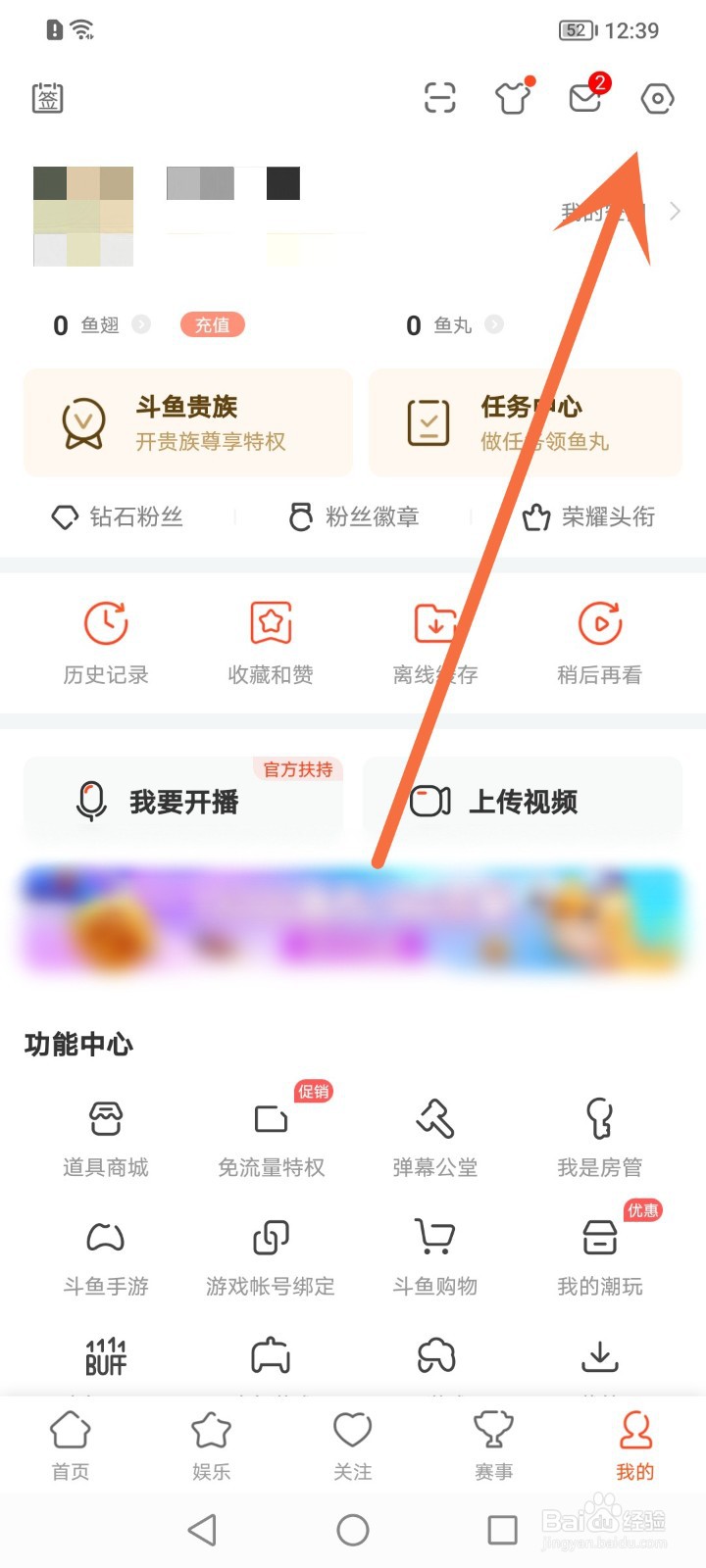706x1568 pixels.
Task: Open 收藏和赞 icon
Action: [x=271, y=622]
